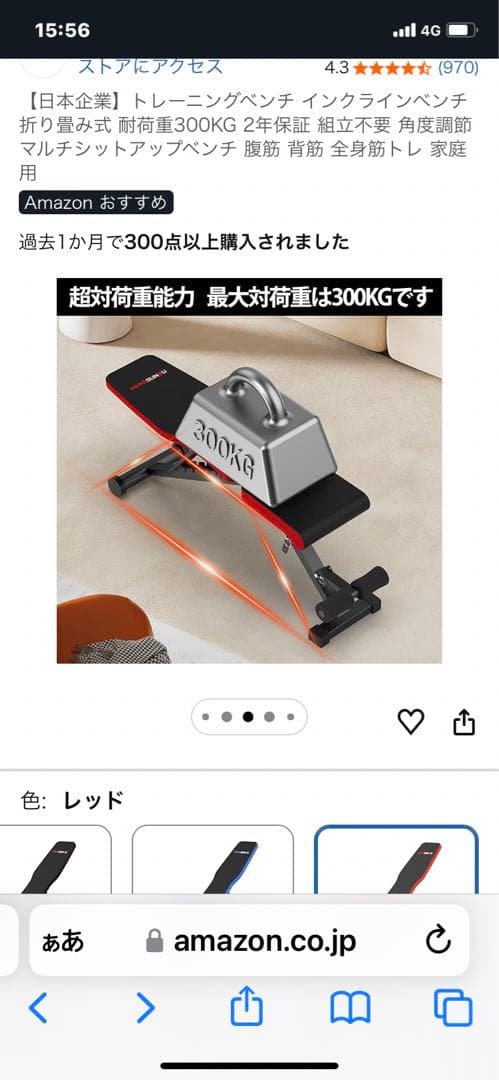Select the blue color variant
This screenshot has height=1080, width=499.
[x=212, y=860]
